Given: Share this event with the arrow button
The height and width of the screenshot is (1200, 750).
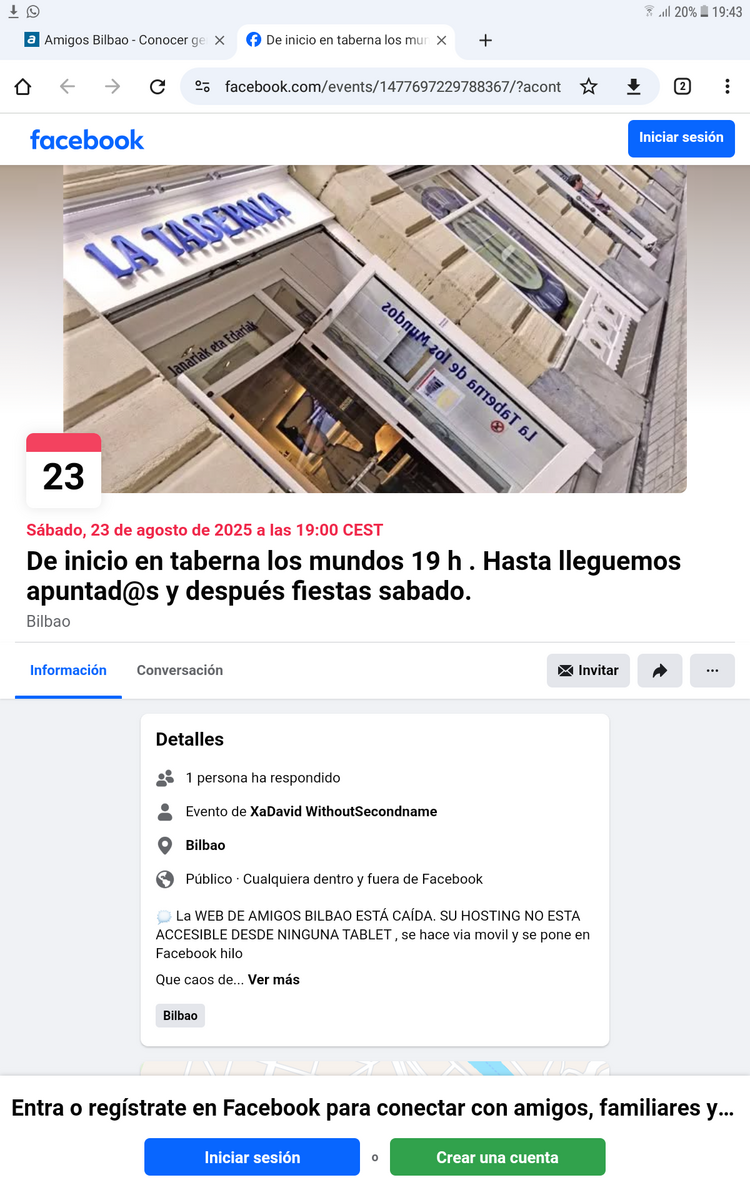Looking at the screenshot, I should pyautogui.click(x=660, y=670).
